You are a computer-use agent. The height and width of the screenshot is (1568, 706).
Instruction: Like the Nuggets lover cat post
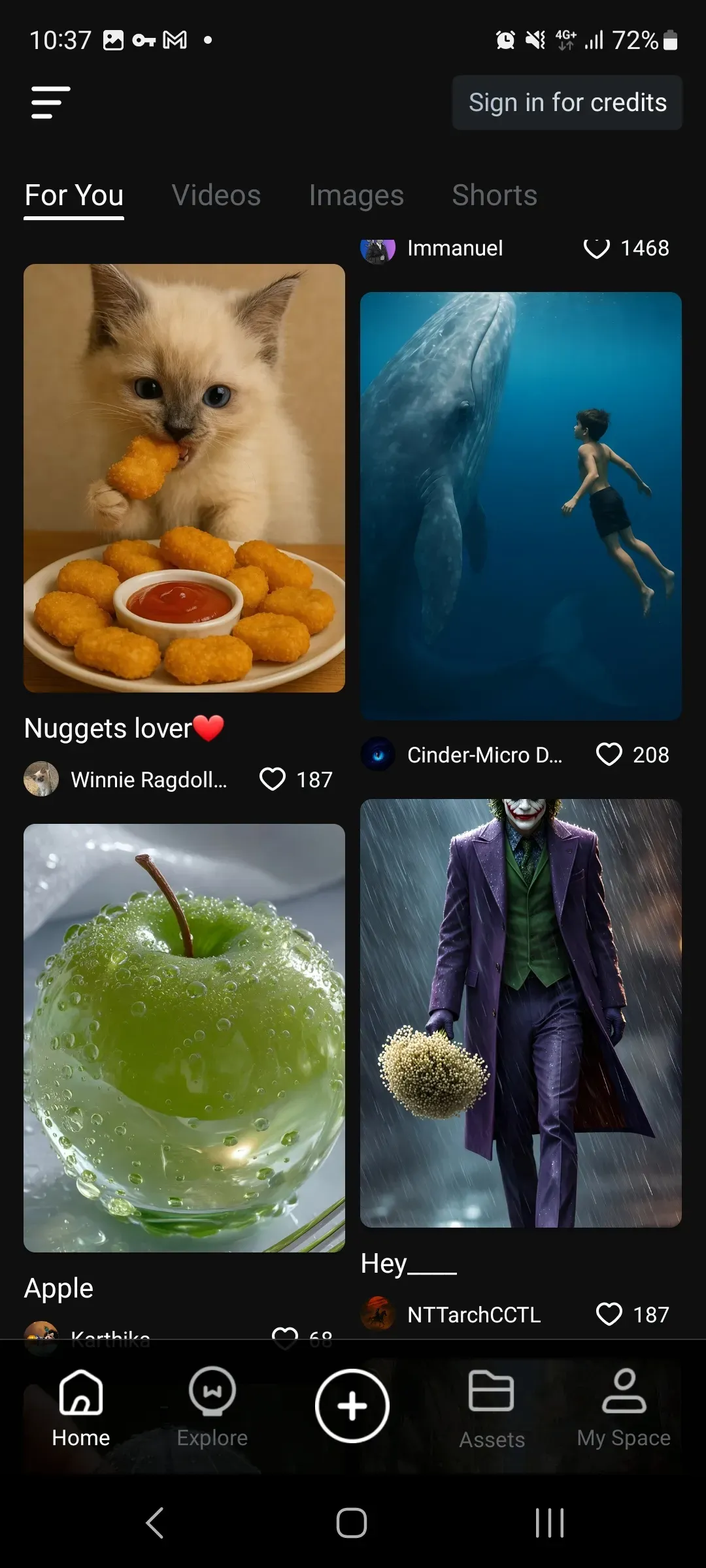coord(272,779)
